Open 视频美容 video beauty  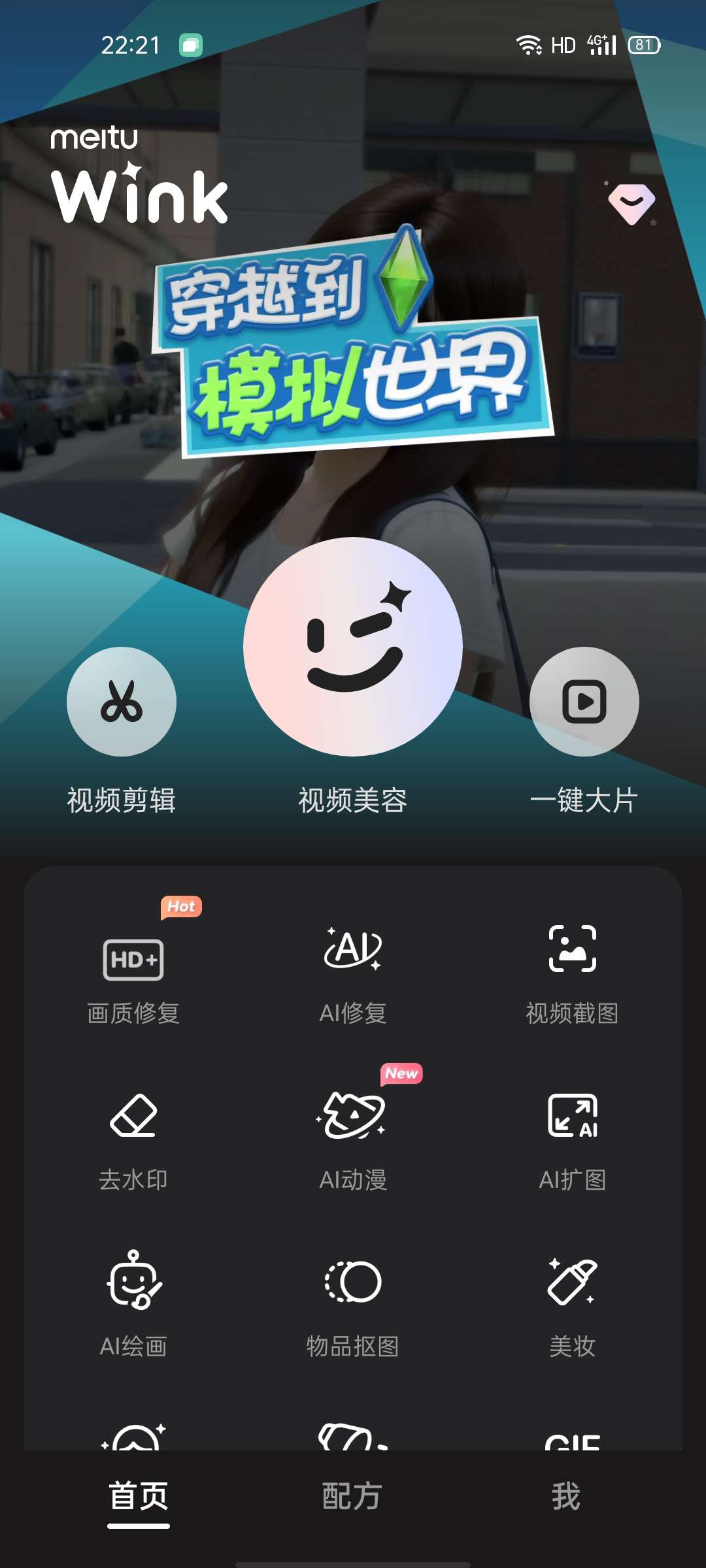[x=353, y=647]
